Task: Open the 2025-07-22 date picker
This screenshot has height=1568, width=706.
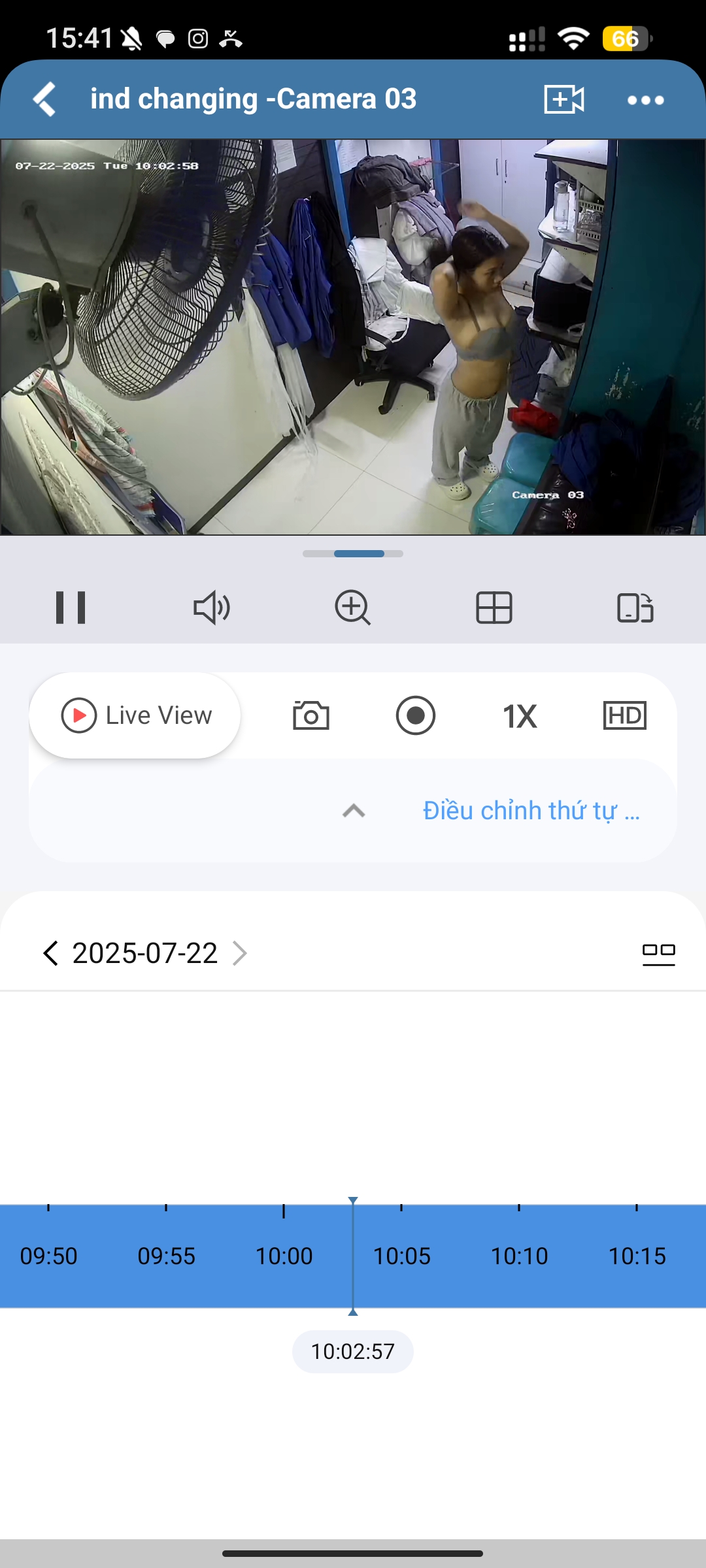Action: tap(144, 953)
